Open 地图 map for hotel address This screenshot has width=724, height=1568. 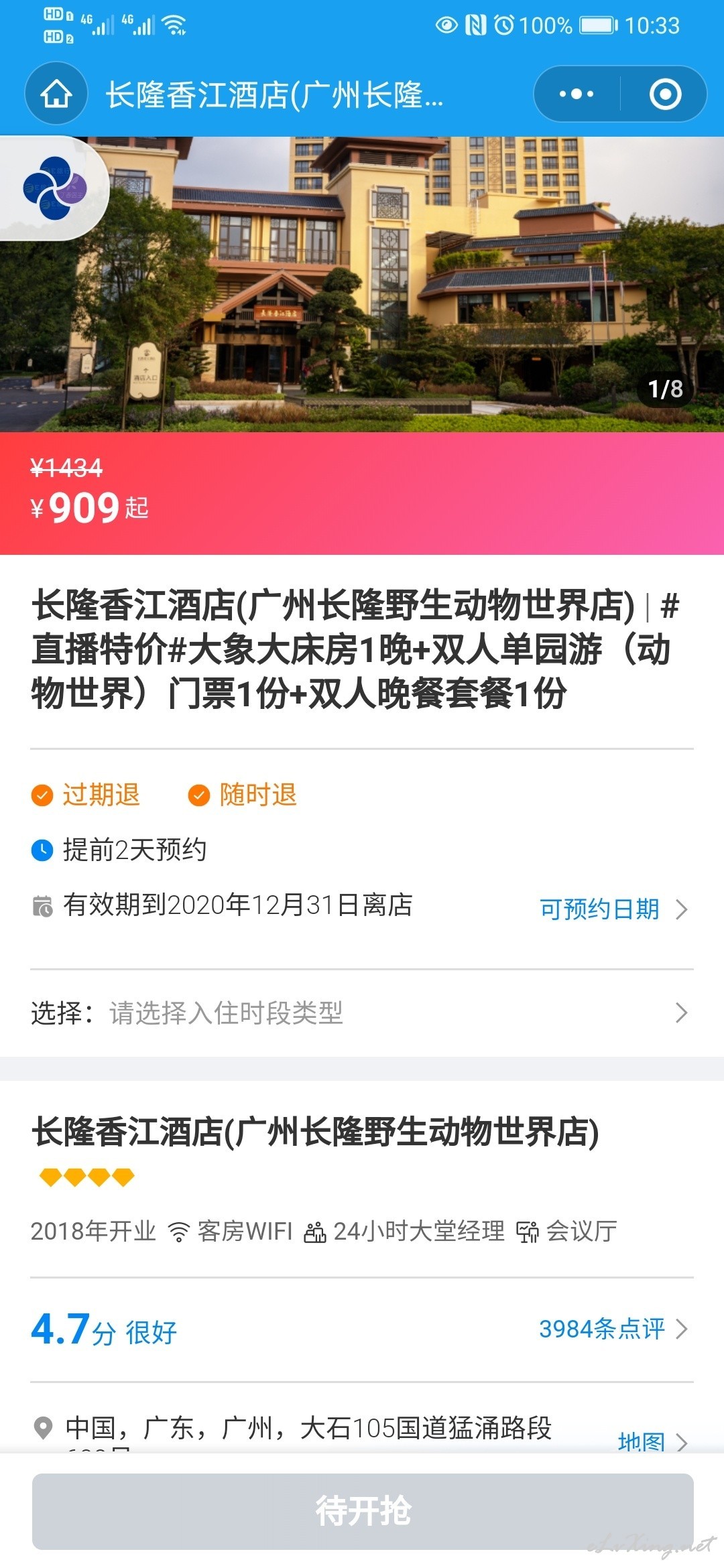click(653, 1441)
